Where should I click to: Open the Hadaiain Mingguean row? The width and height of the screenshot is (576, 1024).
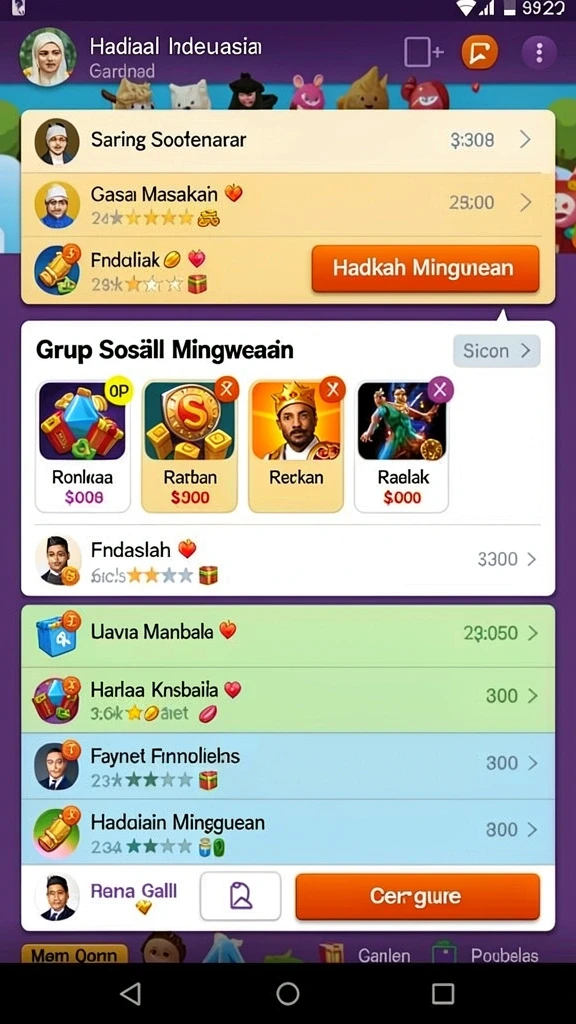click(x=288, y=831)
